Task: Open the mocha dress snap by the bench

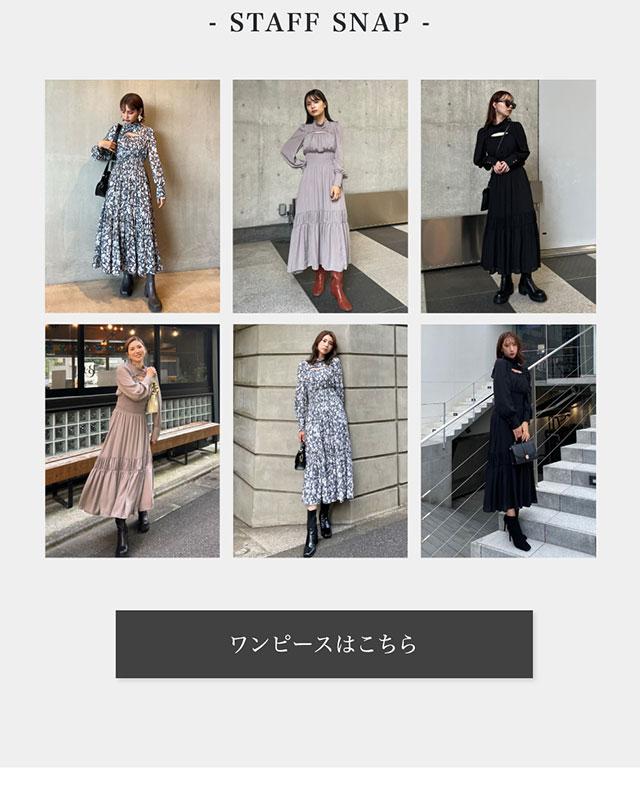Action: click(x=132, y=440)
